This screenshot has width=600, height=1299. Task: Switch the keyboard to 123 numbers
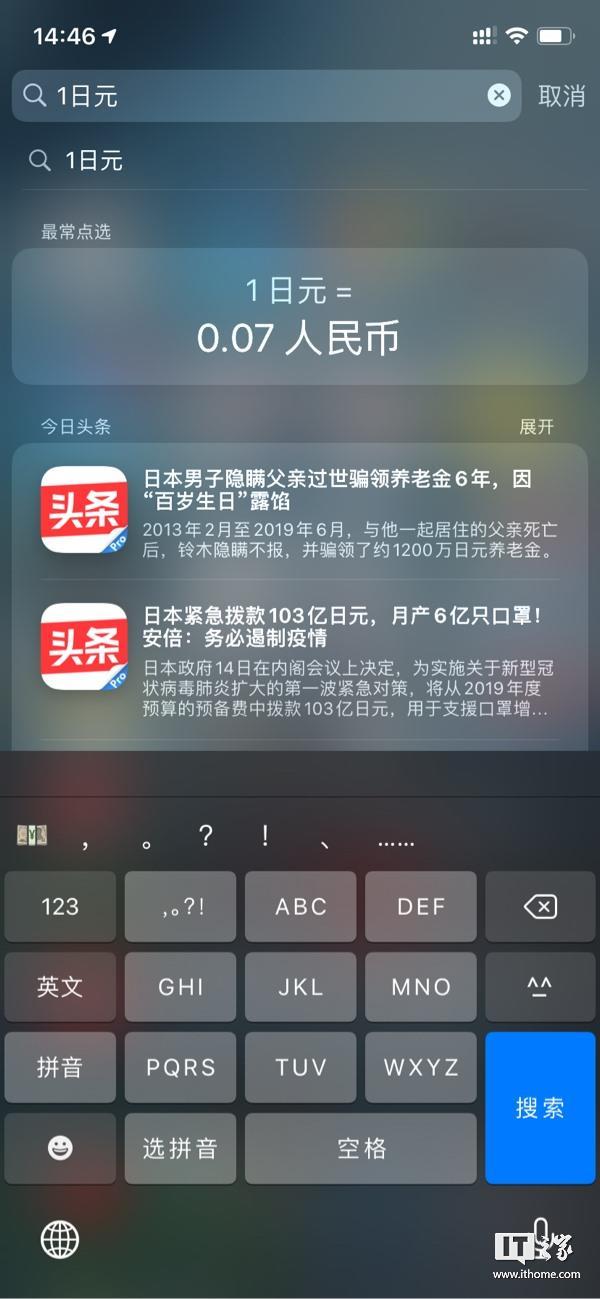tap(60, 907)
